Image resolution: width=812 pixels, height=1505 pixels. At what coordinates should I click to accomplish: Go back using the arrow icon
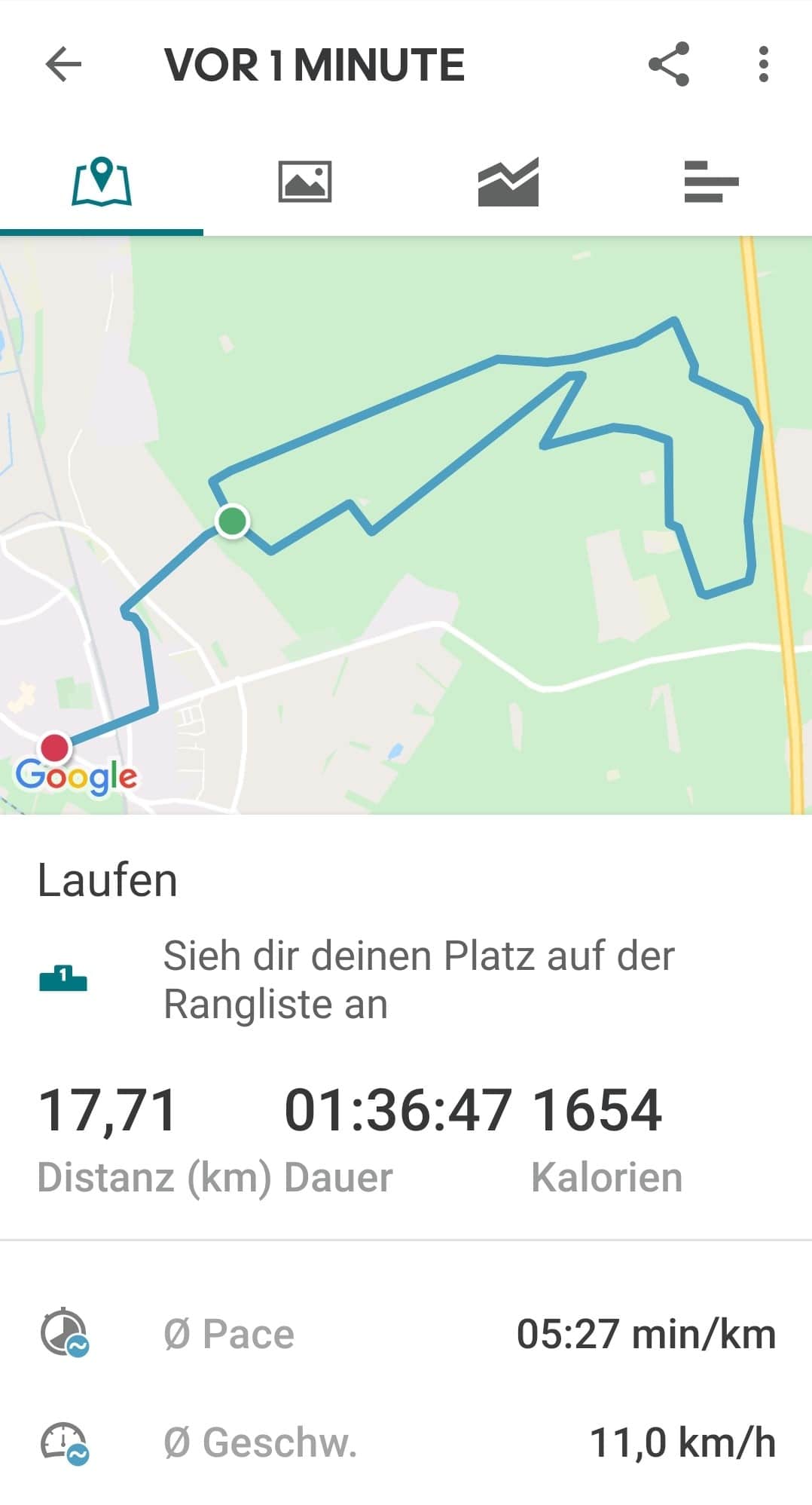coord(63,64)
